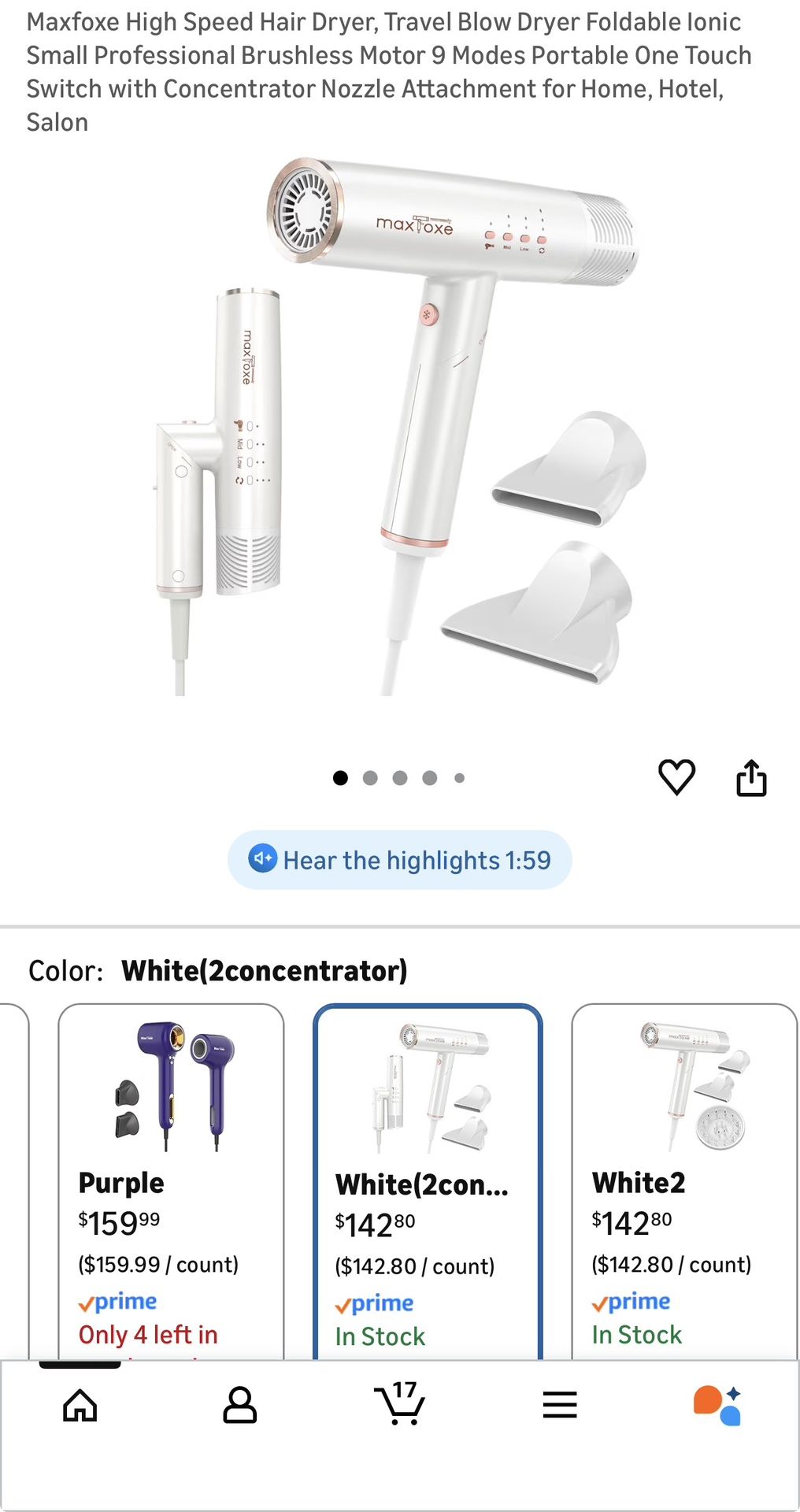Viewport: 800px width, 1512px height.
Task: Open the shopping cart with 17 items
Action: click(400, 1404)
